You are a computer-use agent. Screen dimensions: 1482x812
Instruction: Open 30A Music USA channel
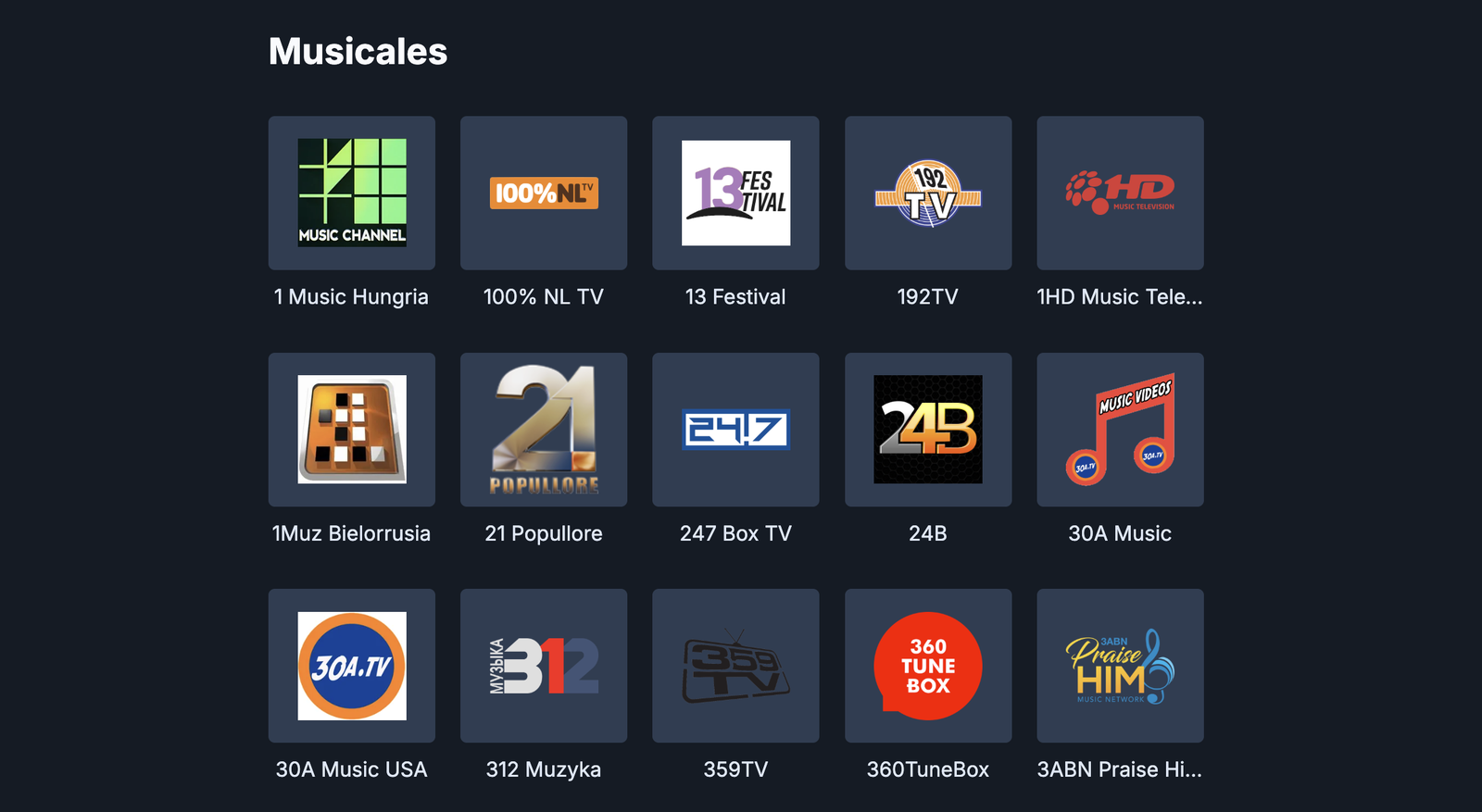(x=352, y=666)
